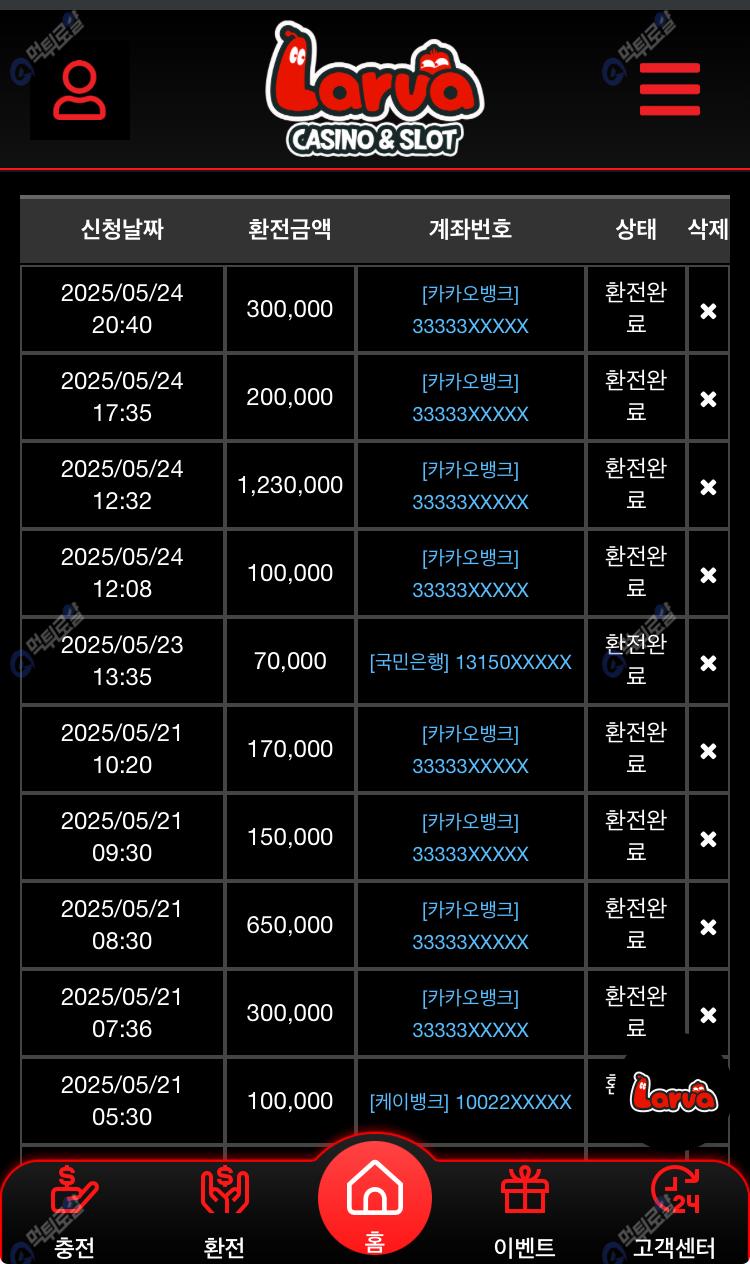750x1264 pixels.
Task: Delete the 2025/05/24 20:40 withdrawal record
Action: (x=708, y=311)
